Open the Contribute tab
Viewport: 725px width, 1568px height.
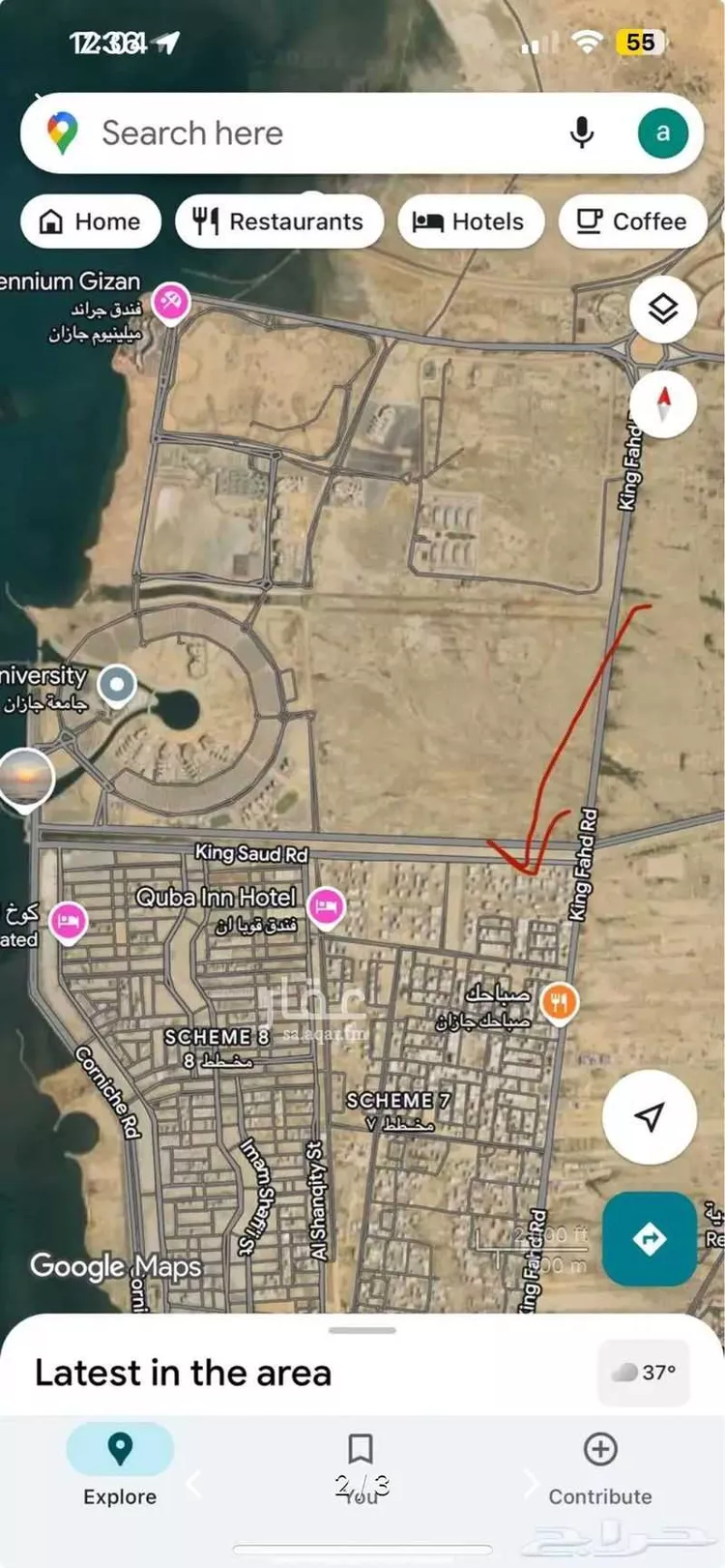[x=599, y=1466]
